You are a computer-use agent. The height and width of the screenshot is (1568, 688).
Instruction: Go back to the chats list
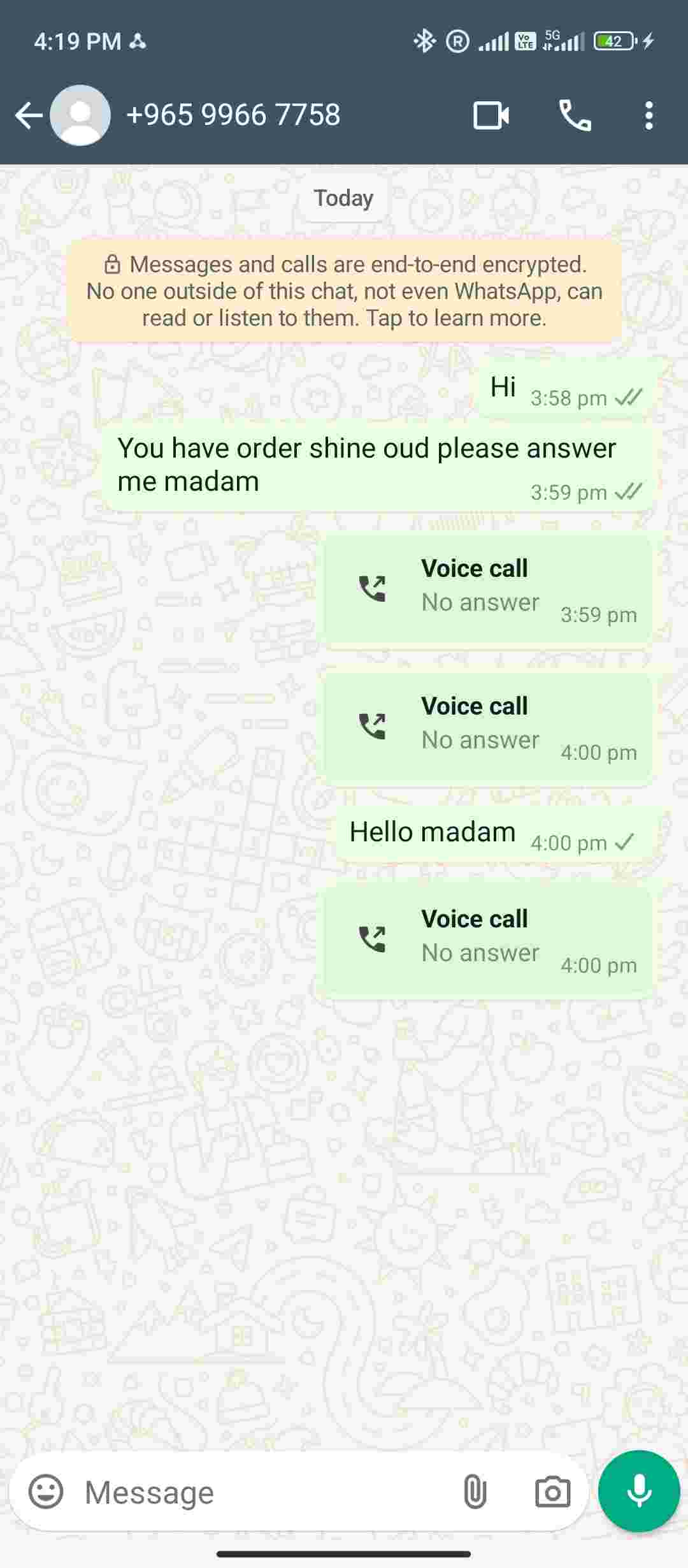point(28,115)
